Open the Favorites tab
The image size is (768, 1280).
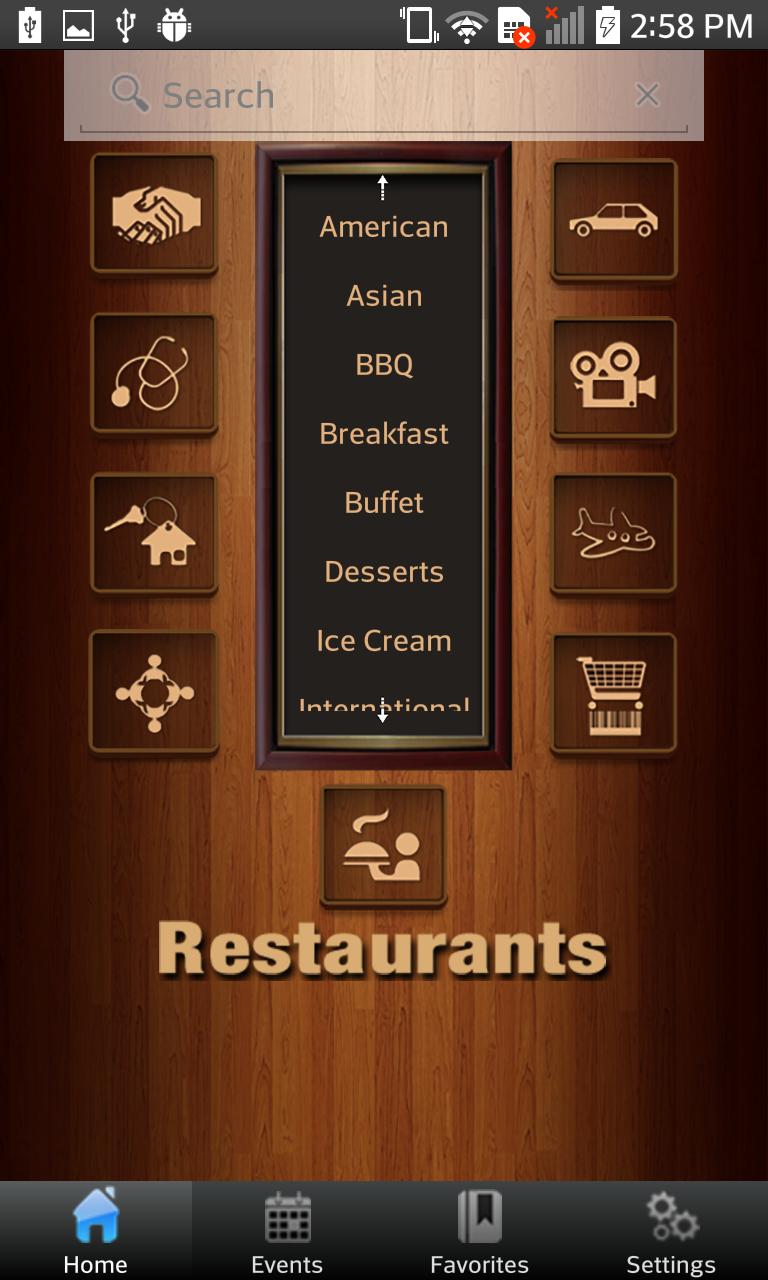tap(479, 1232)
